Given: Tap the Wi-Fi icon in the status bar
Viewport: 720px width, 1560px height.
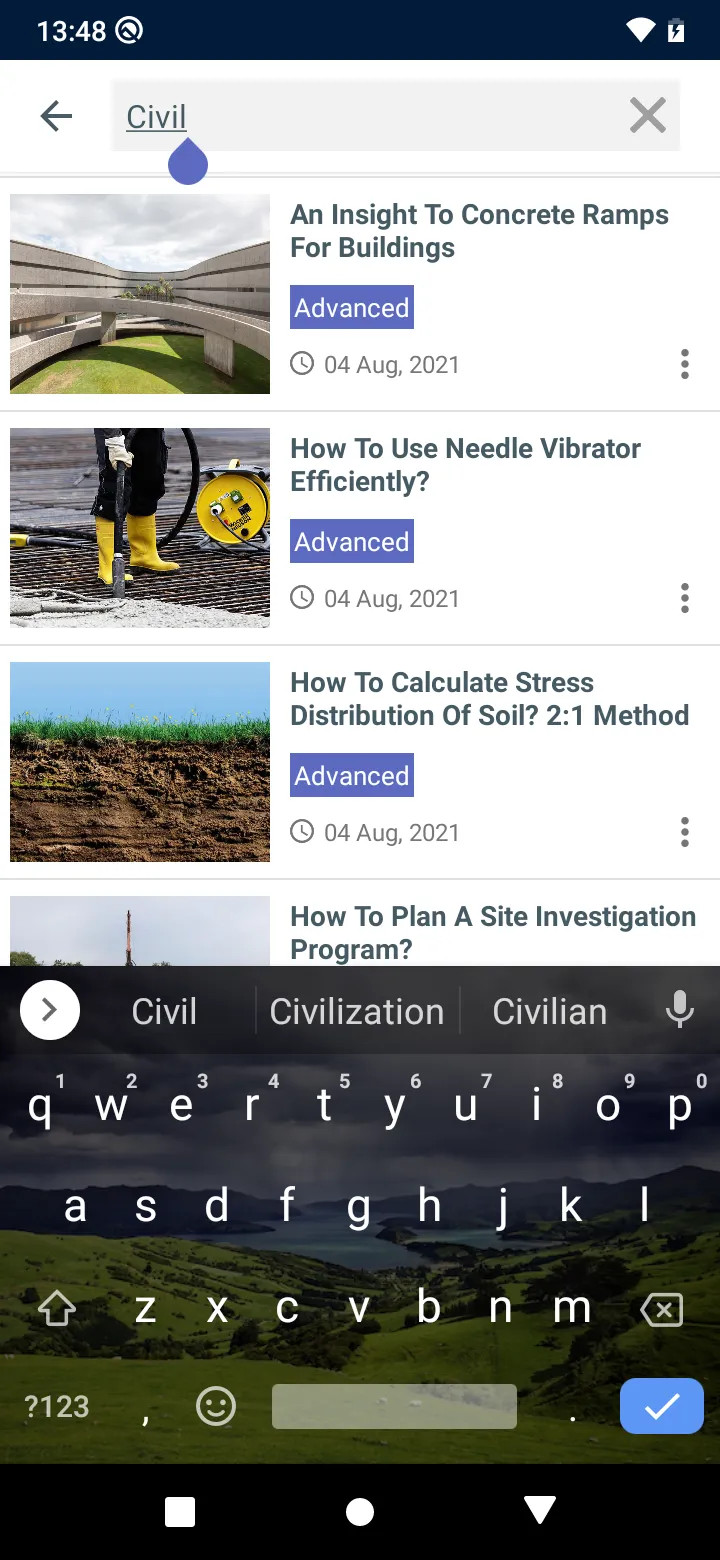Looking at the screenshot, I should tap(641, 30).
